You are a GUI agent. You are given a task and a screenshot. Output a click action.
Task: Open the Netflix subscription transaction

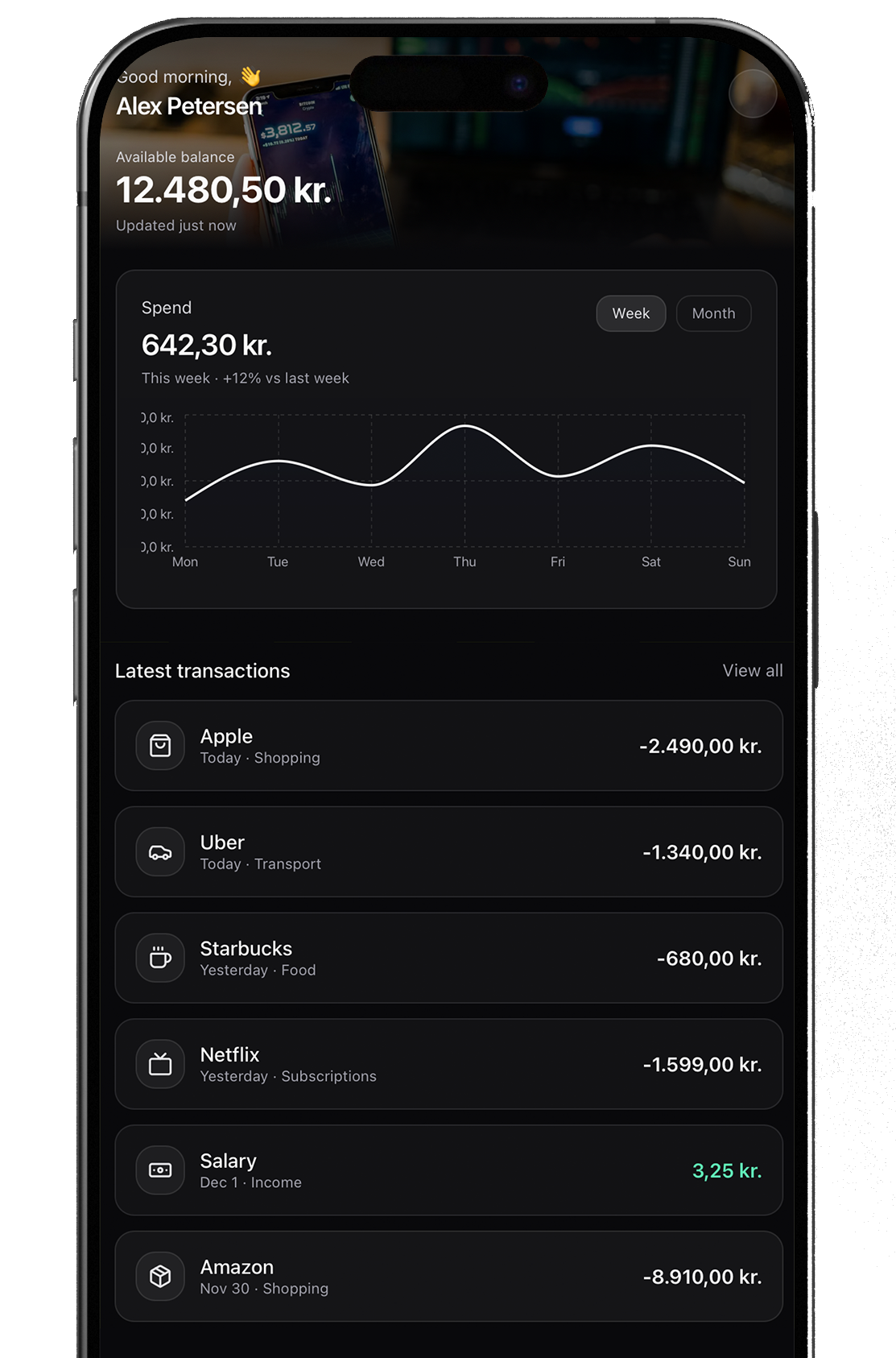[x=448, y=1064]
